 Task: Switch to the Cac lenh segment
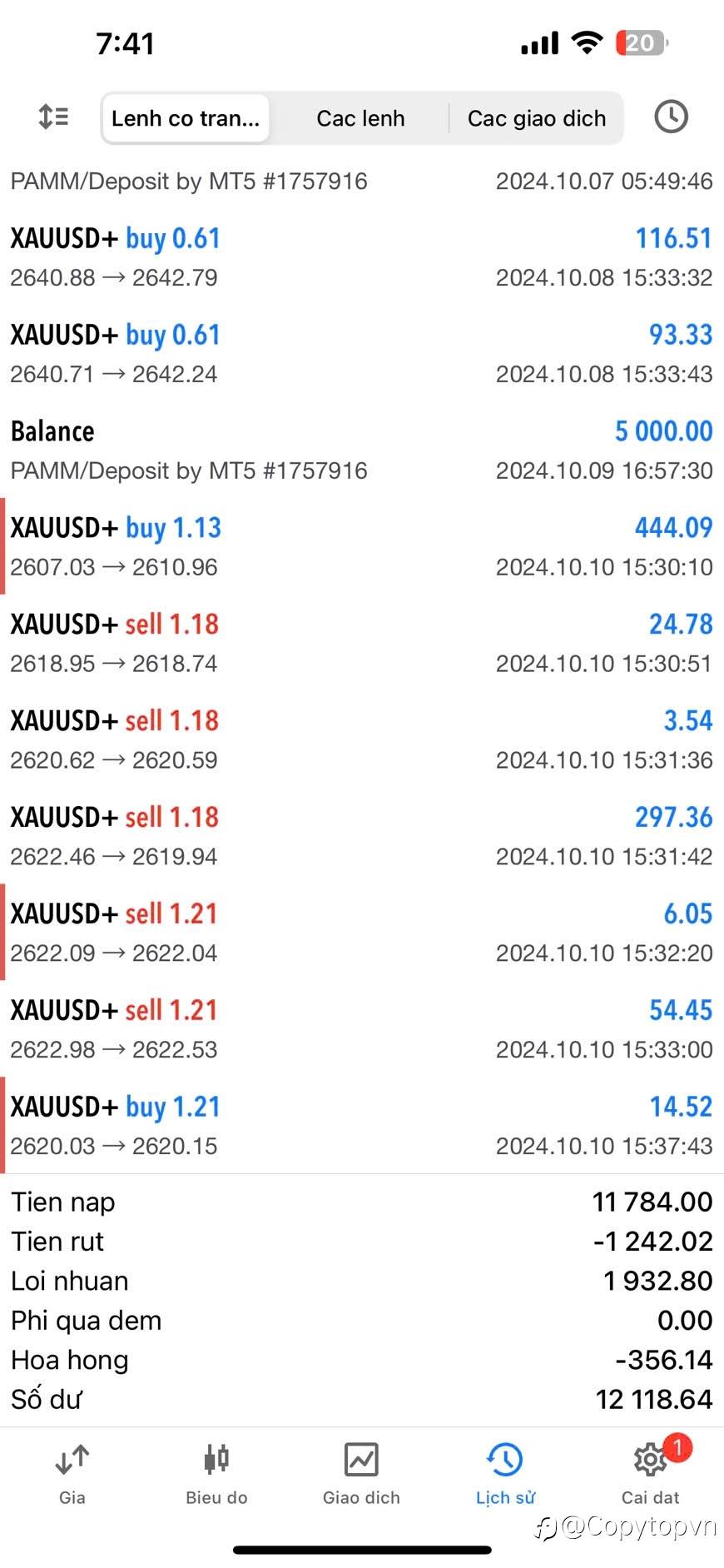(x=360, y=118)
